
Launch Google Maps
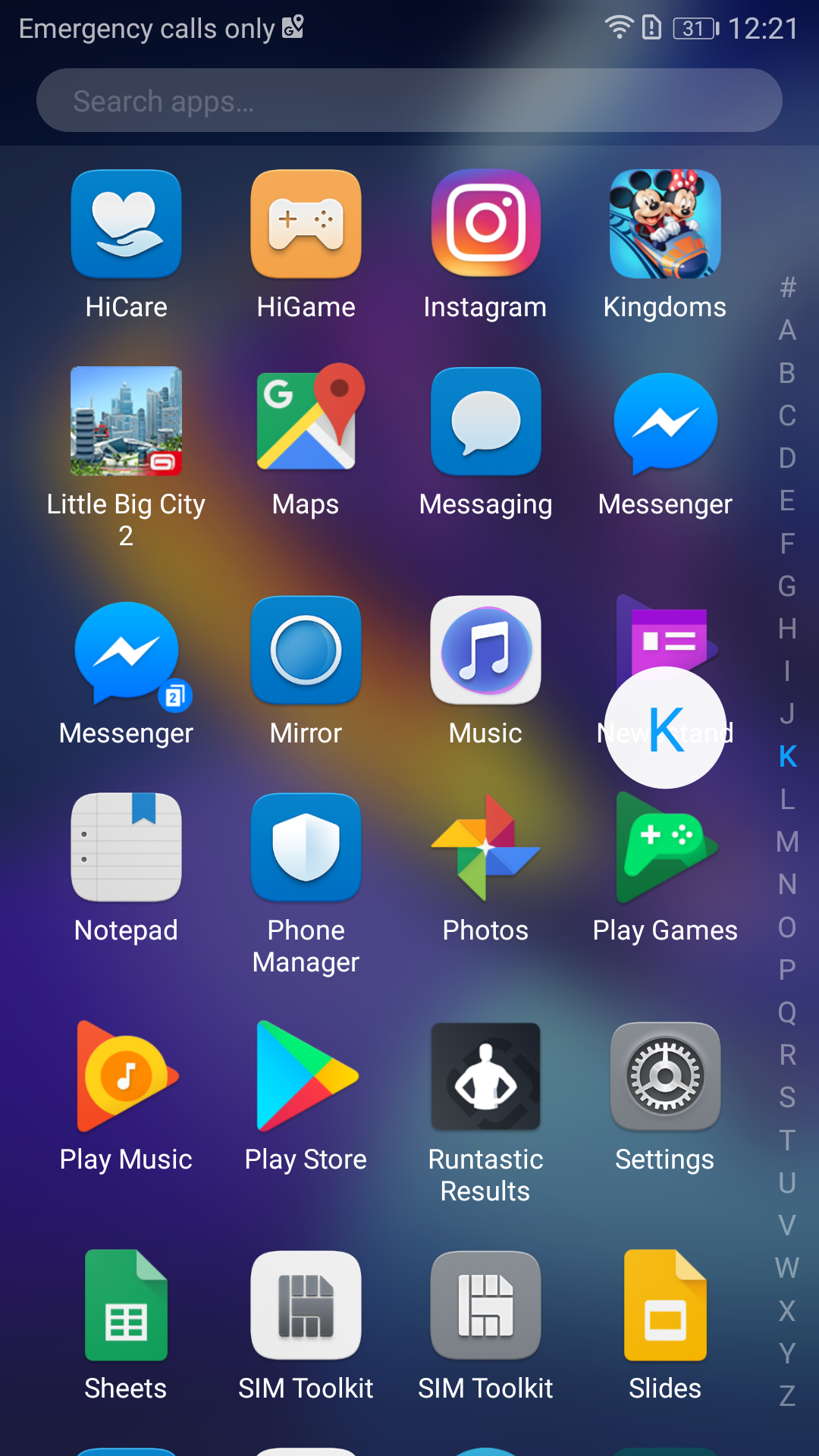[x=306, y=422]
